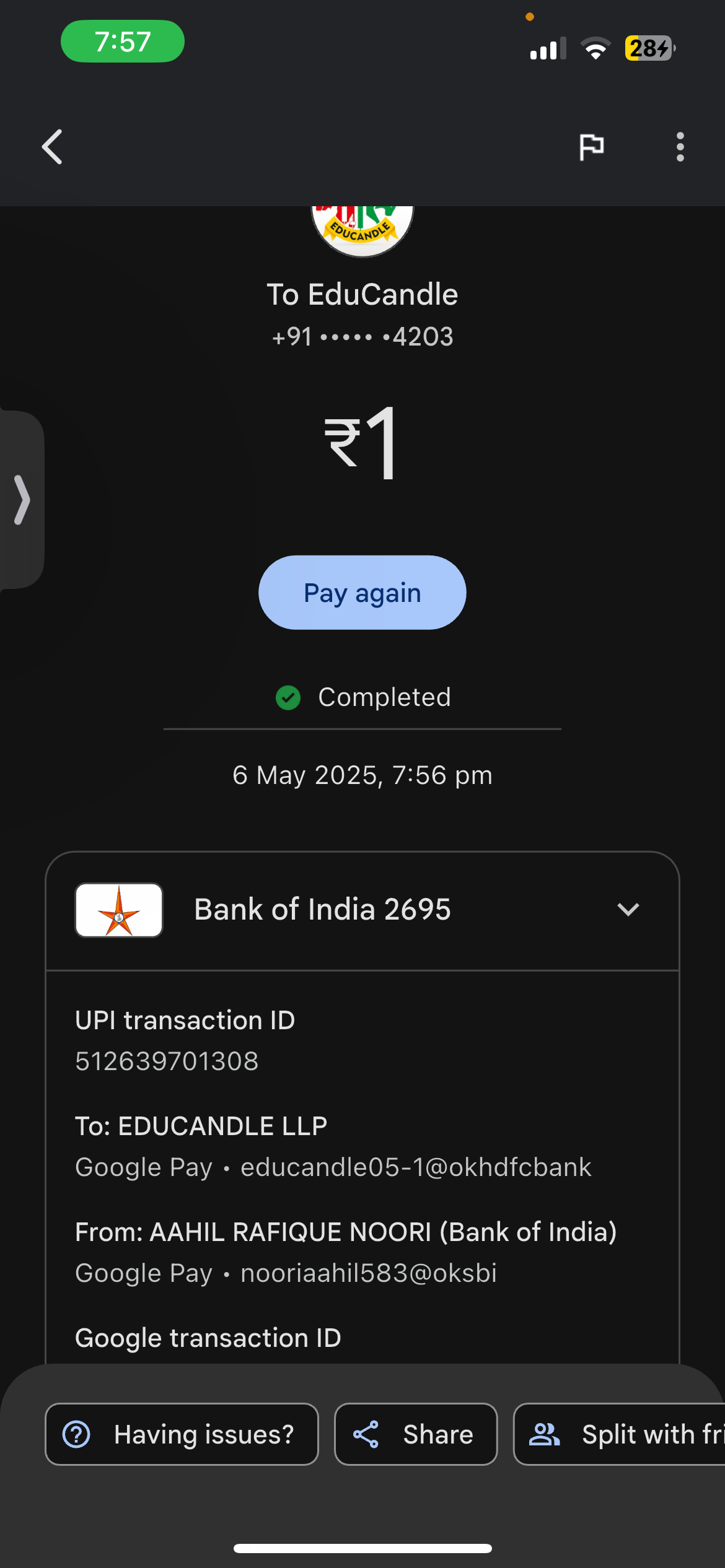
Task: Report this transaction with the flag icon
Action: 591,147
